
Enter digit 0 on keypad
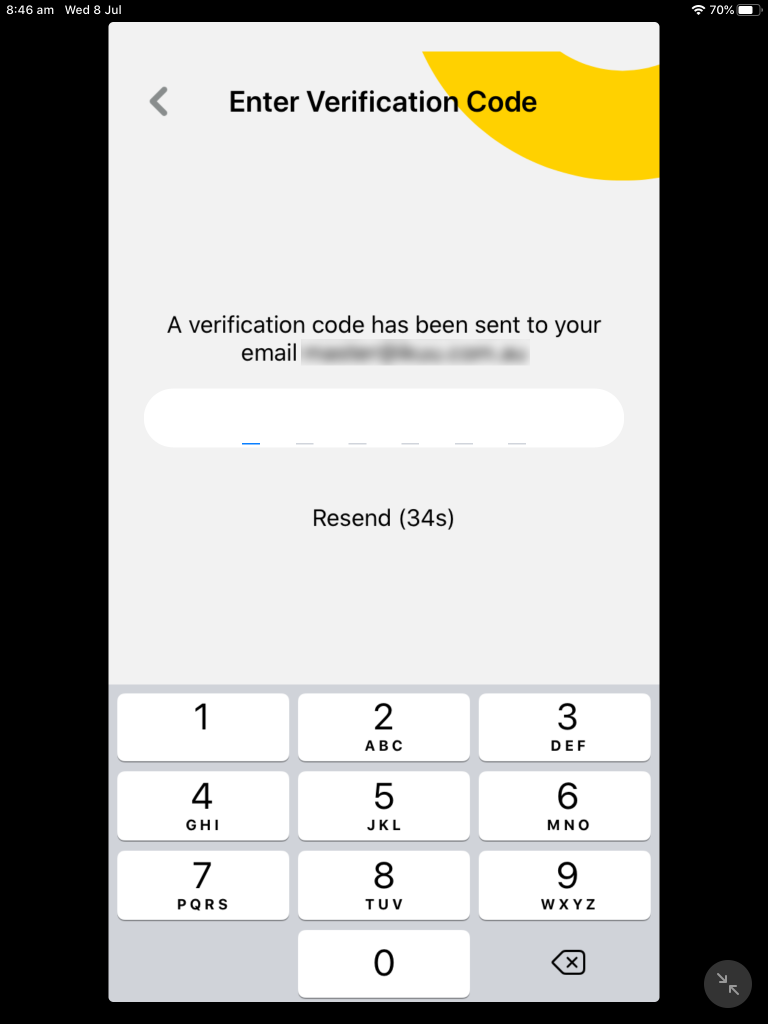384,963
